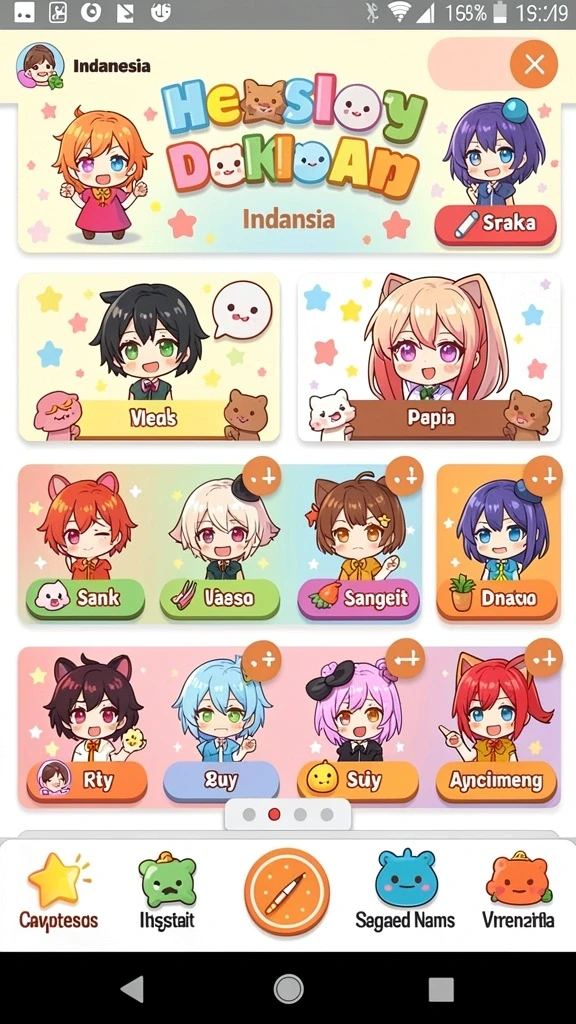Screen dimensions: 576x1024
Task: Go to the Vrrenzifla tab
Action: 519,892
